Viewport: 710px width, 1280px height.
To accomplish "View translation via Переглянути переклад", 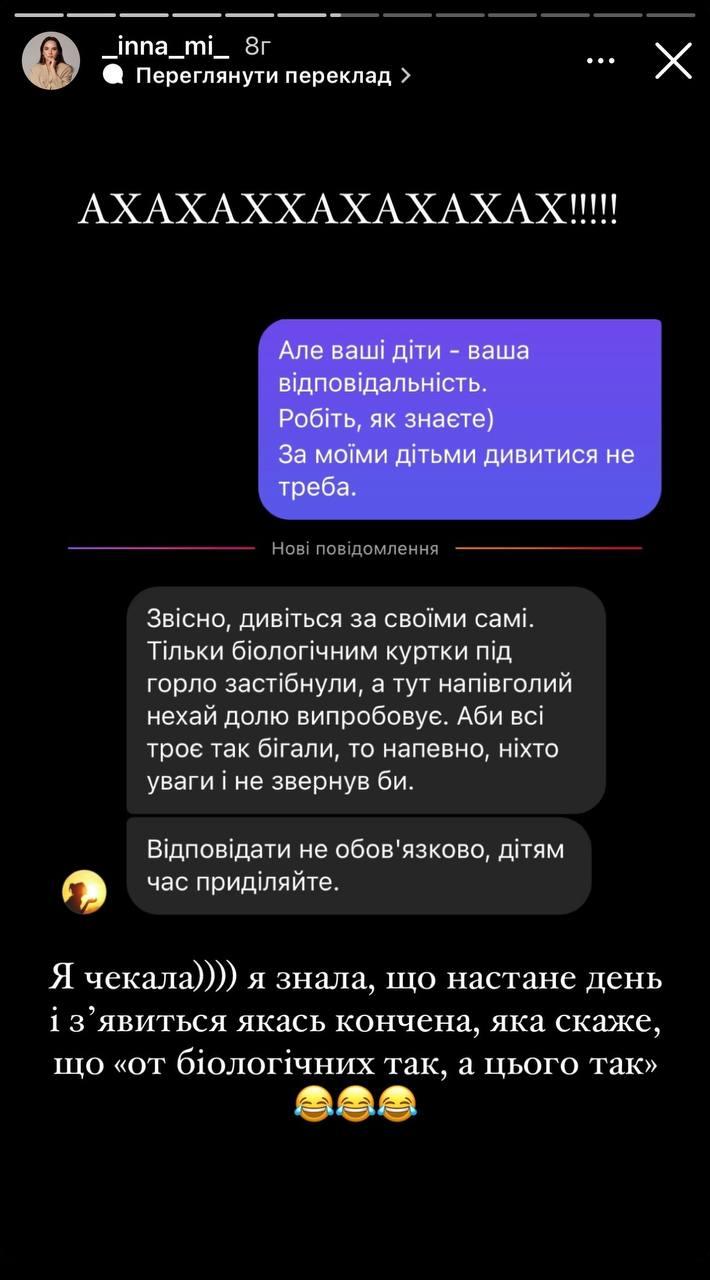I will pyautogui.click(x=262, y=76).
